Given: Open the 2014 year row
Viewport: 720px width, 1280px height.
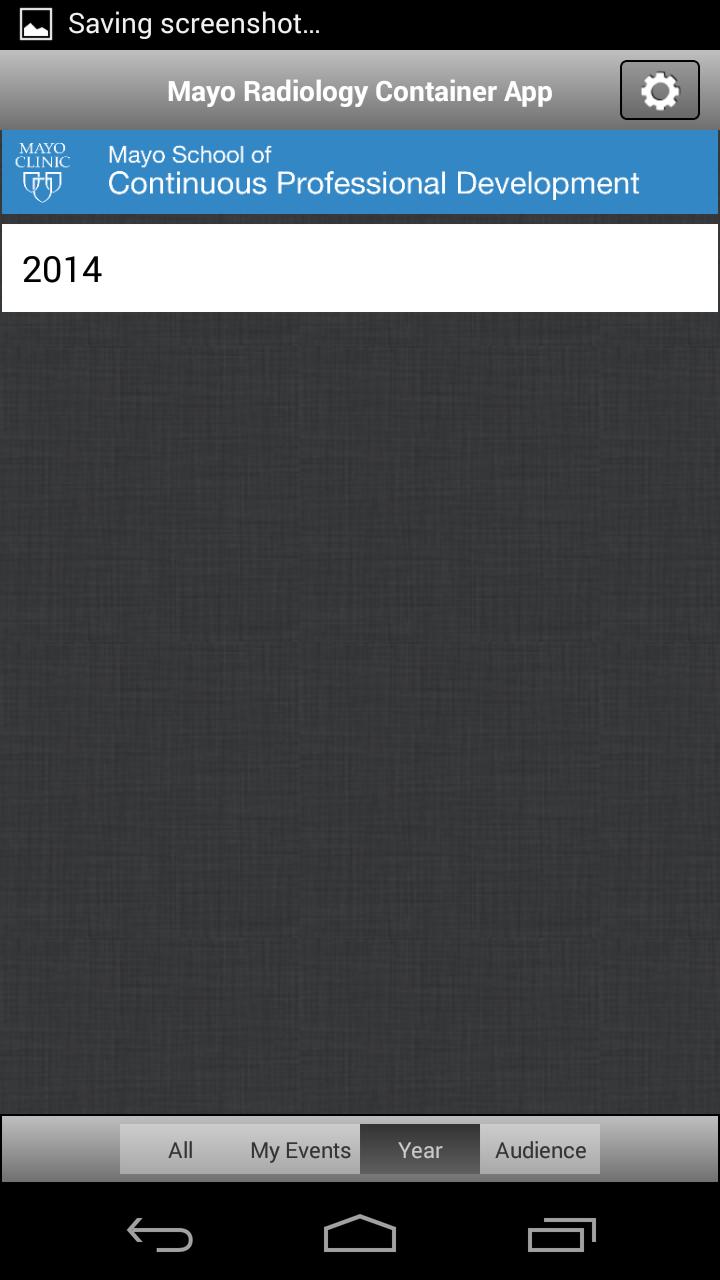Looking at the screenshot, I should (x=360, y=268).
